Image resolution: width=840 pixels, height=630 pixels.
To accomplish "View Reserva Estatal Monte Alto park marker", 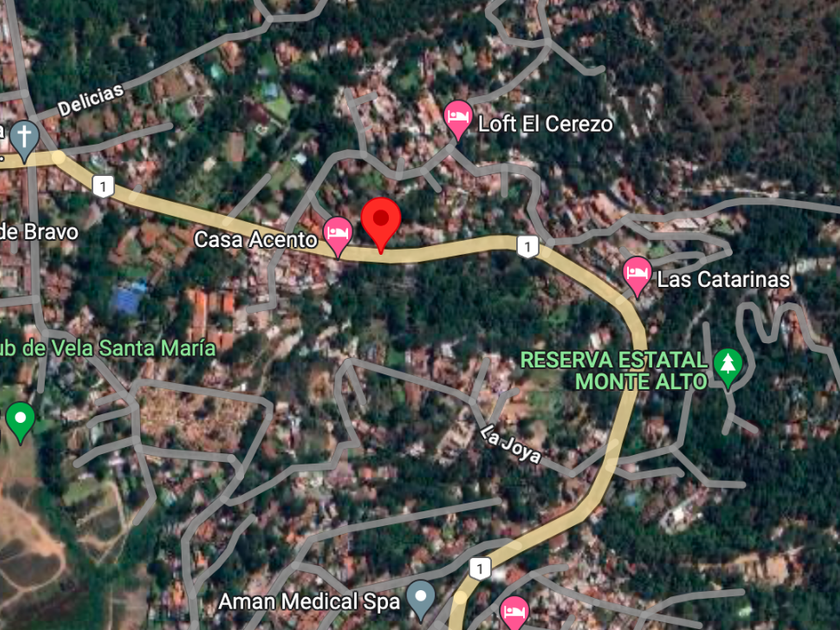I will [728, 366].
